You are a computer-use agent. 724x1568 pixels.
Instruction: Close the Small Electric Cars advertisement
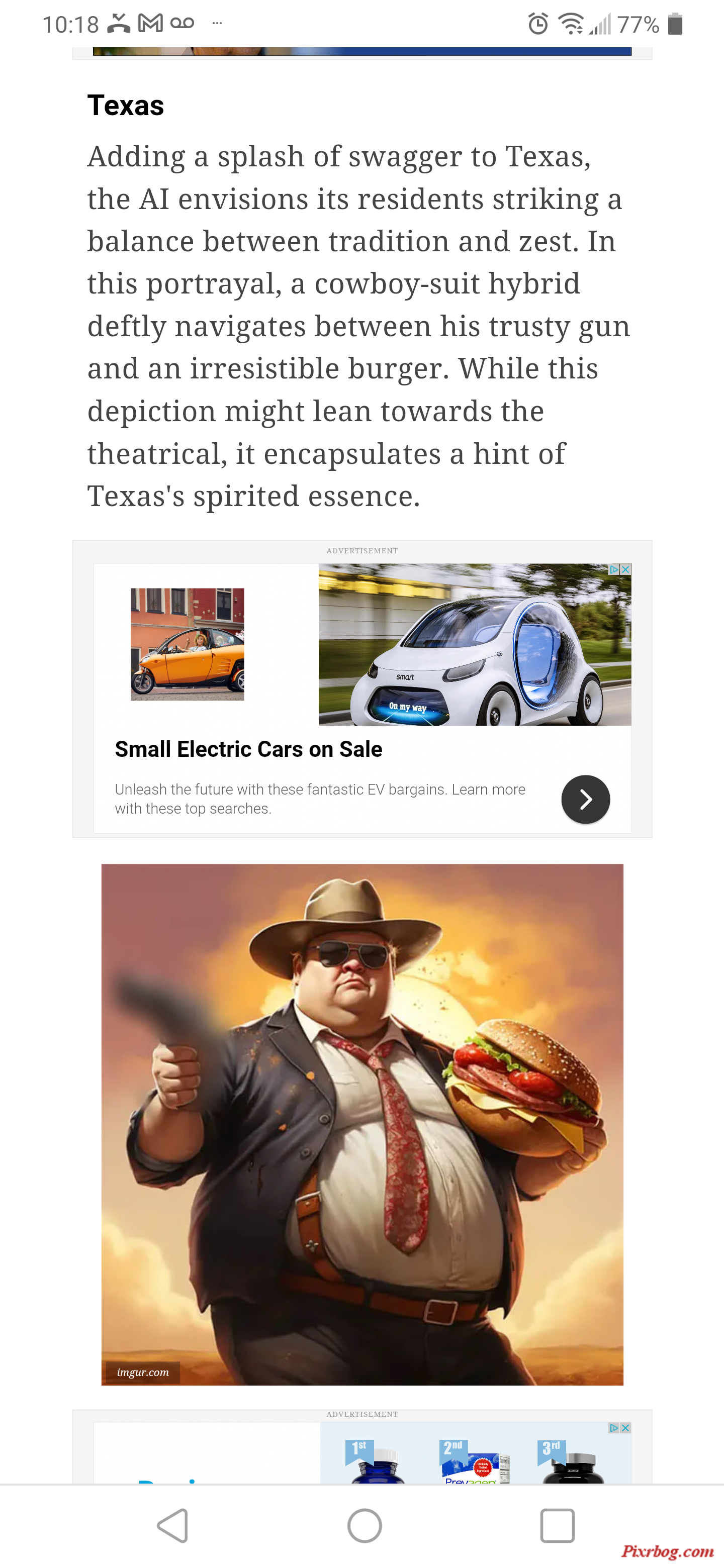tap(625, 569)
